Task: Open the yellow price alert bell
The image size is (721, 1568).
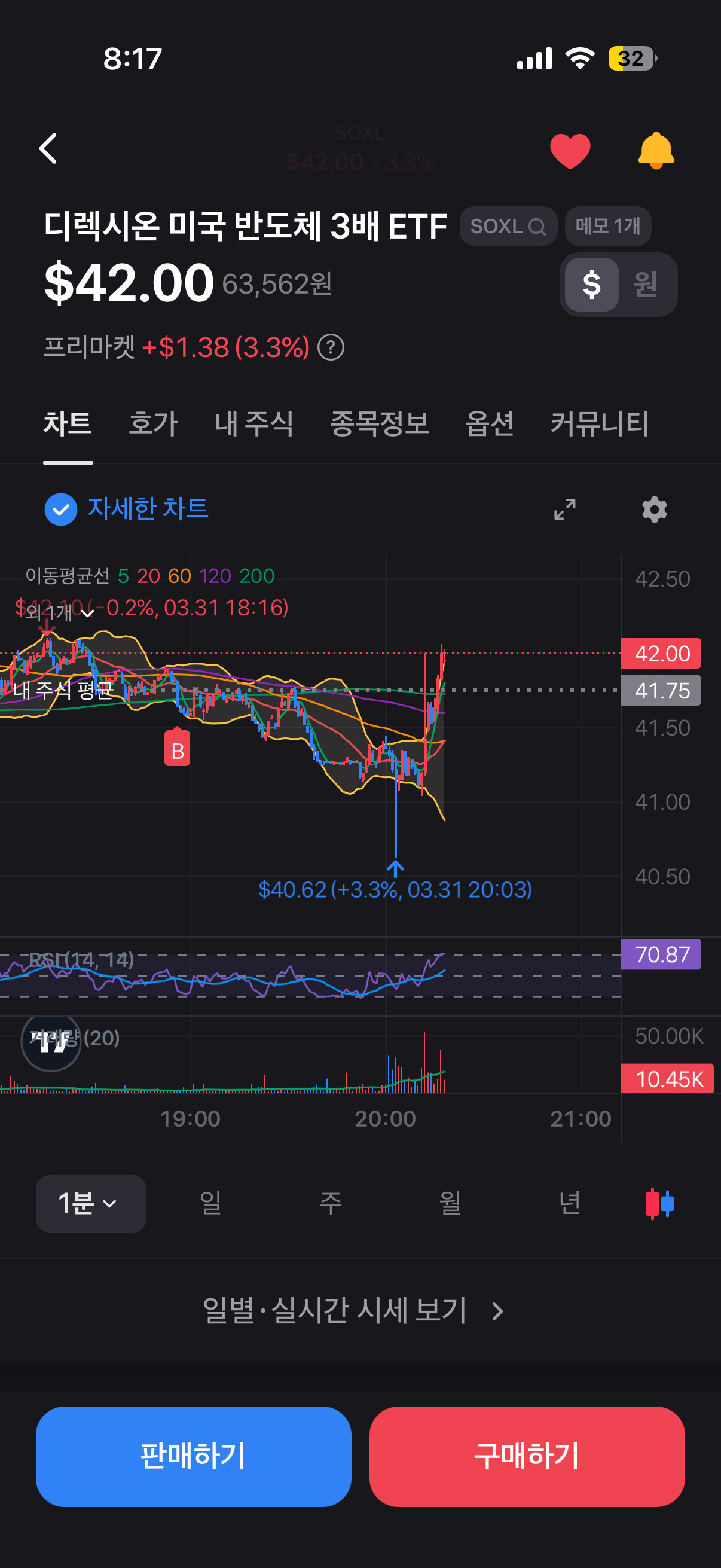Action: (655, 150)
